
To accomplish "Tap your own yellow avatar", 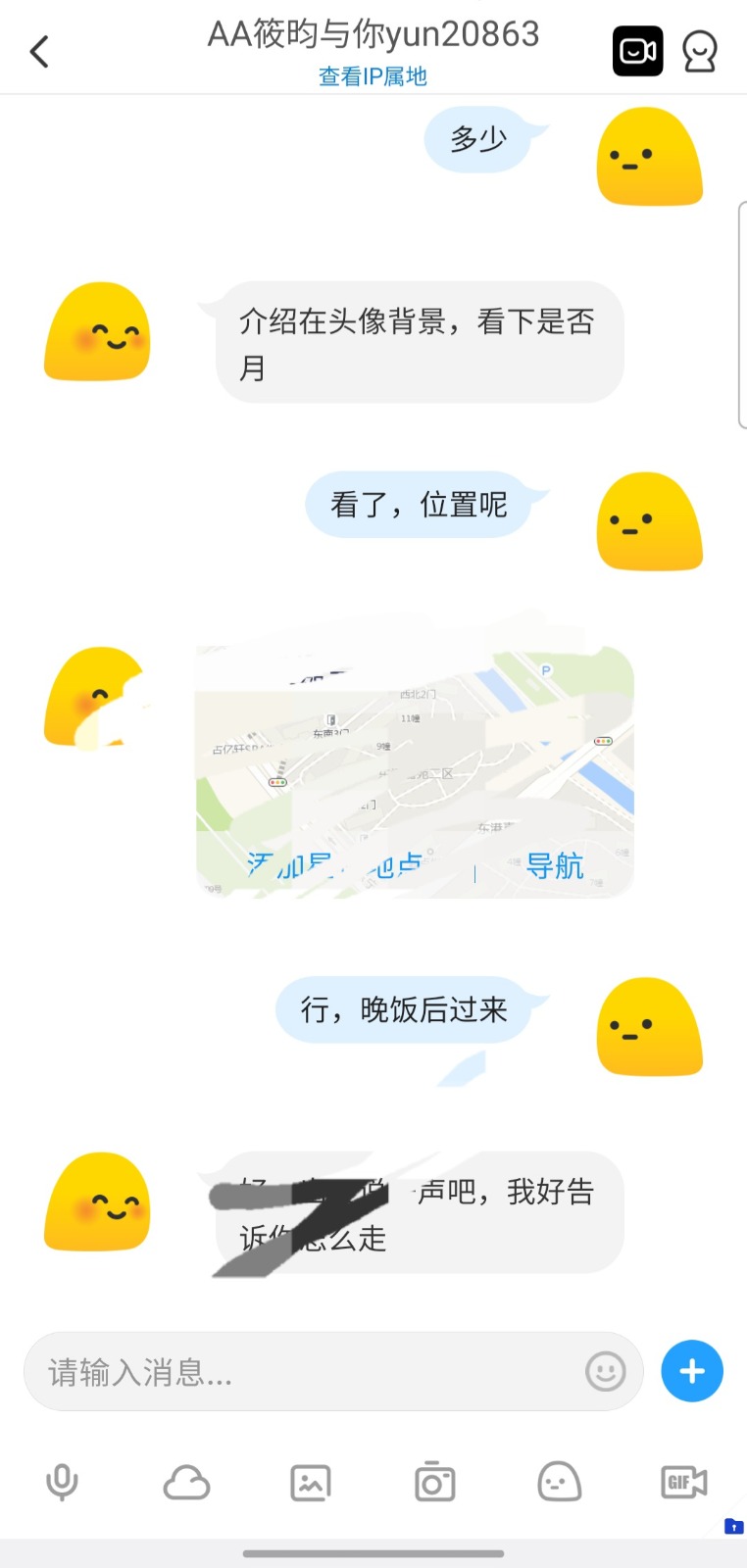I will tap(649, 157).
